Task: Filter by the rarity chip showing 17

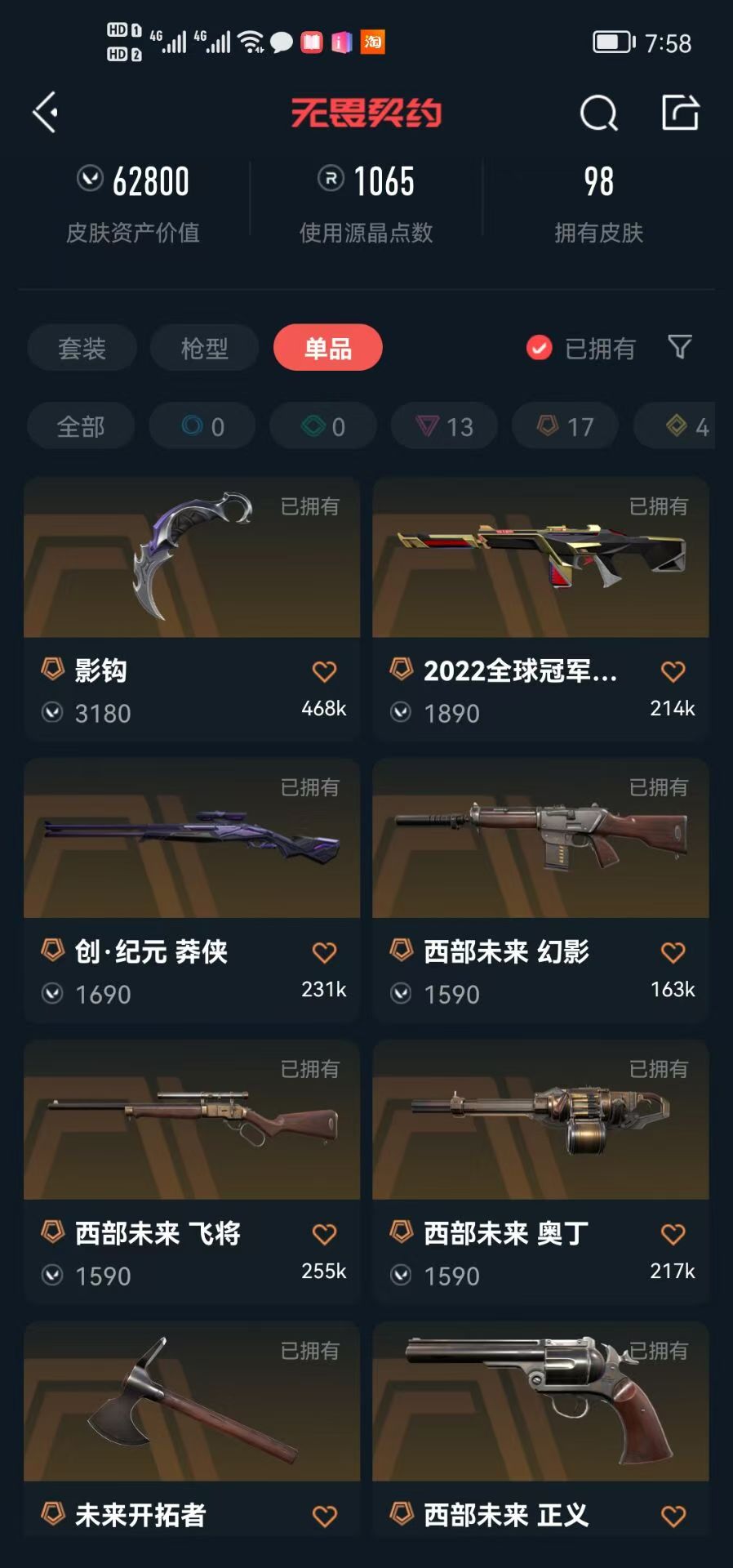Action: pos(565,426)
